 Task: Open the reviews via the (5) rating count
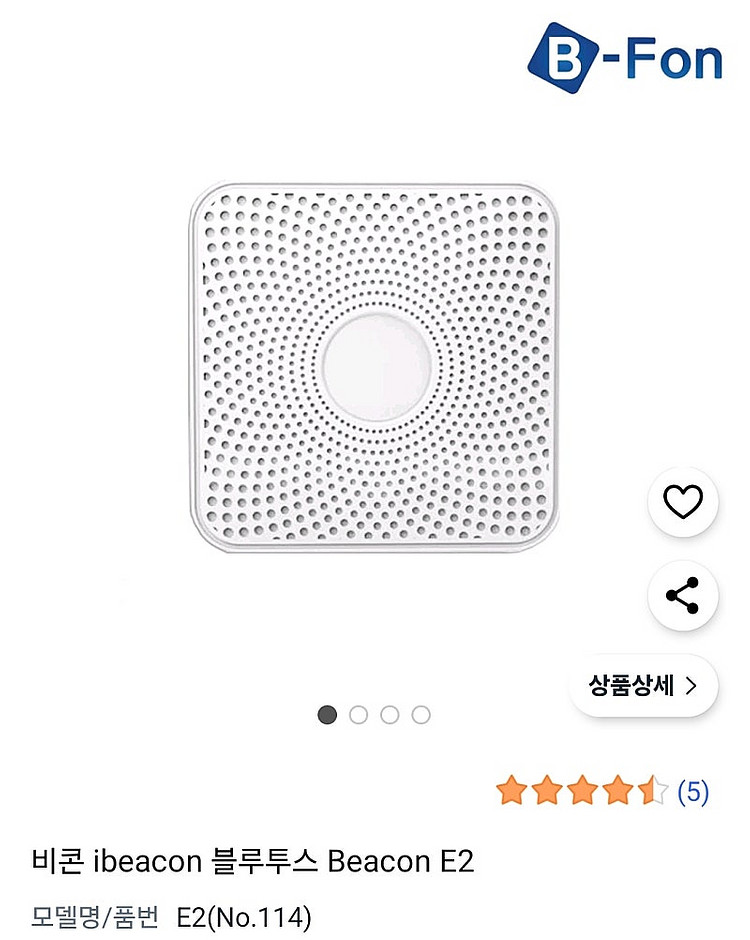[x=692, y=792]
